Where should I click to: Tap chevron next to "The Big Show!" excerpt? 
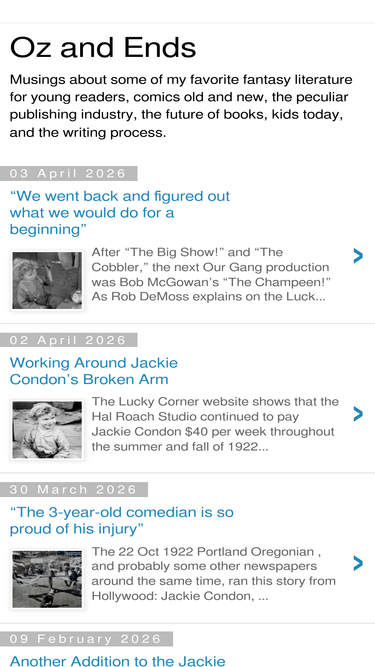tap(358, 256)
